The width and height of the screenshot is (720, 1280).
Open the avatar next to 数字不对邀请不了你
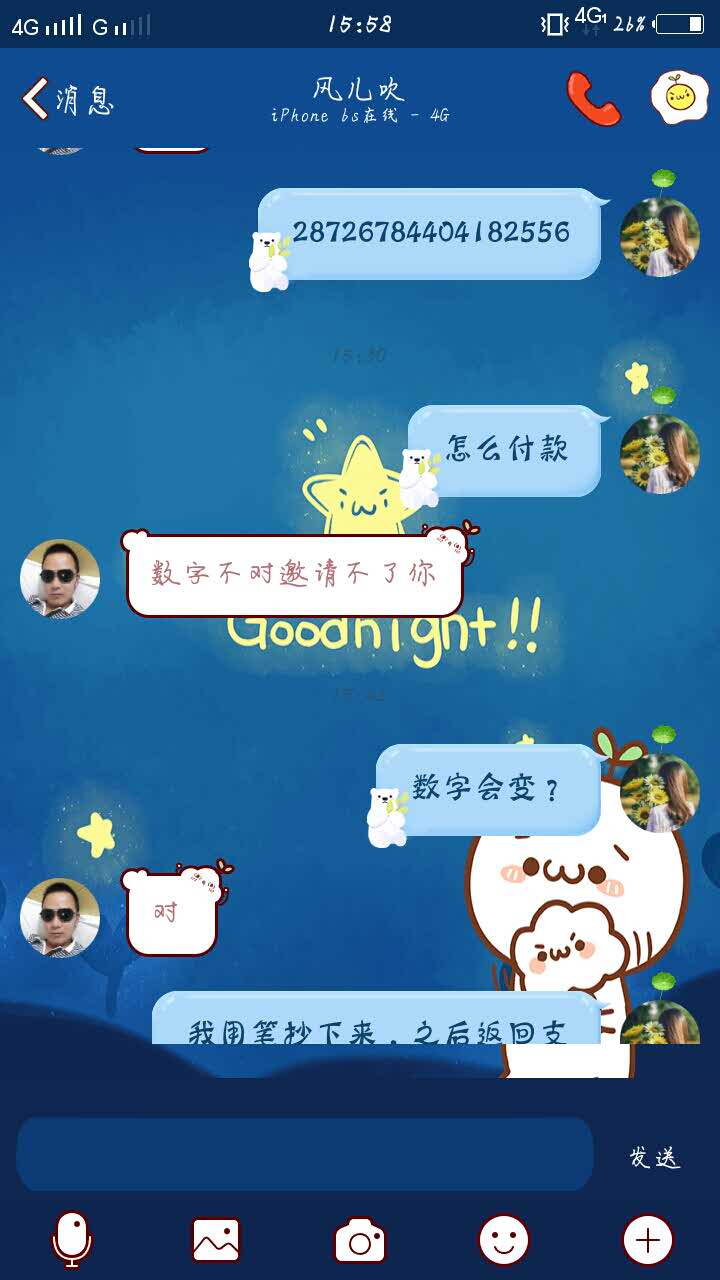[60, 579]
